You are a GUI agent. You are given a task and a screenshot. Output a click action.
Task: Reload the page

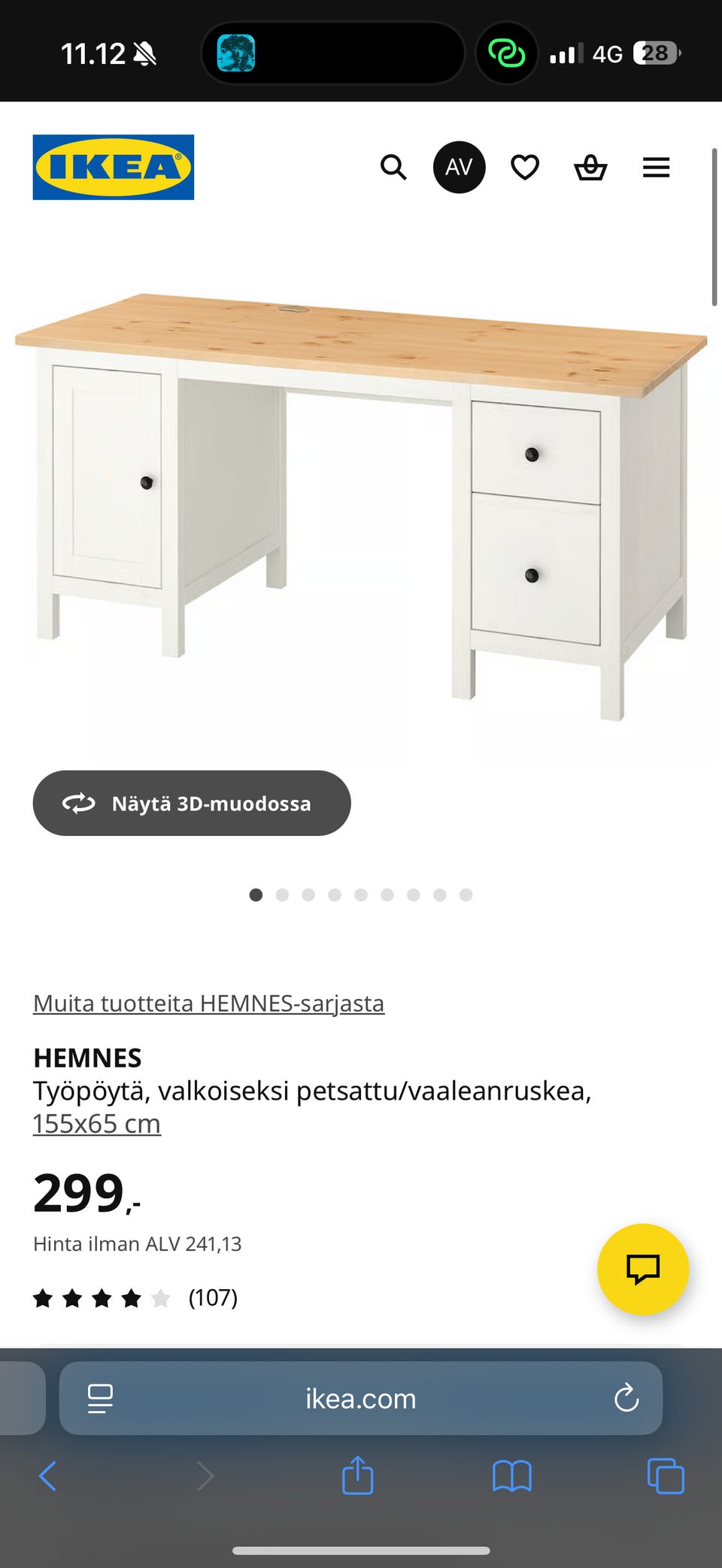click(x=626, y=1398)
